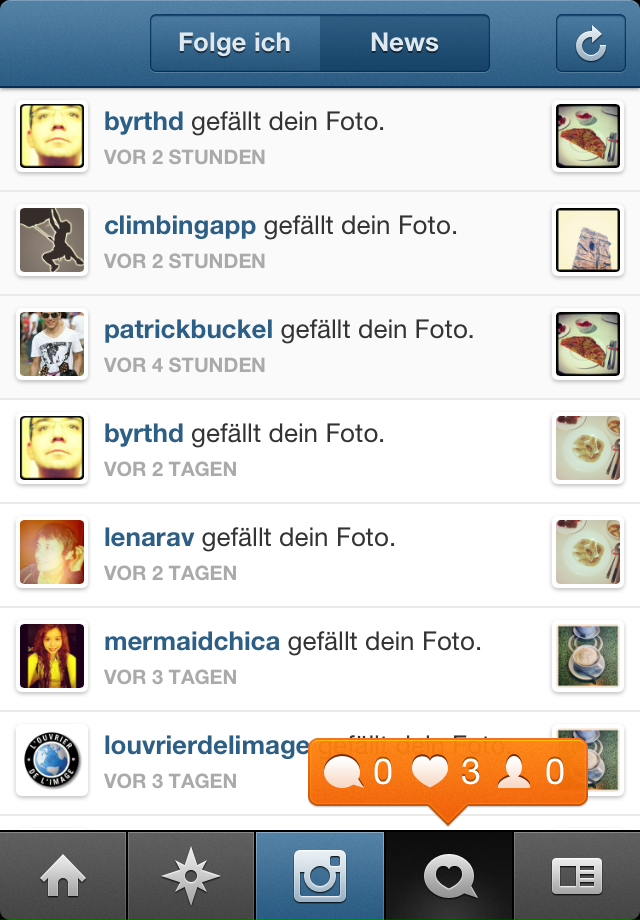Viewport: 640px width, 920px height.
Task: Refresh the news feed
Action: tap(590, 43)
